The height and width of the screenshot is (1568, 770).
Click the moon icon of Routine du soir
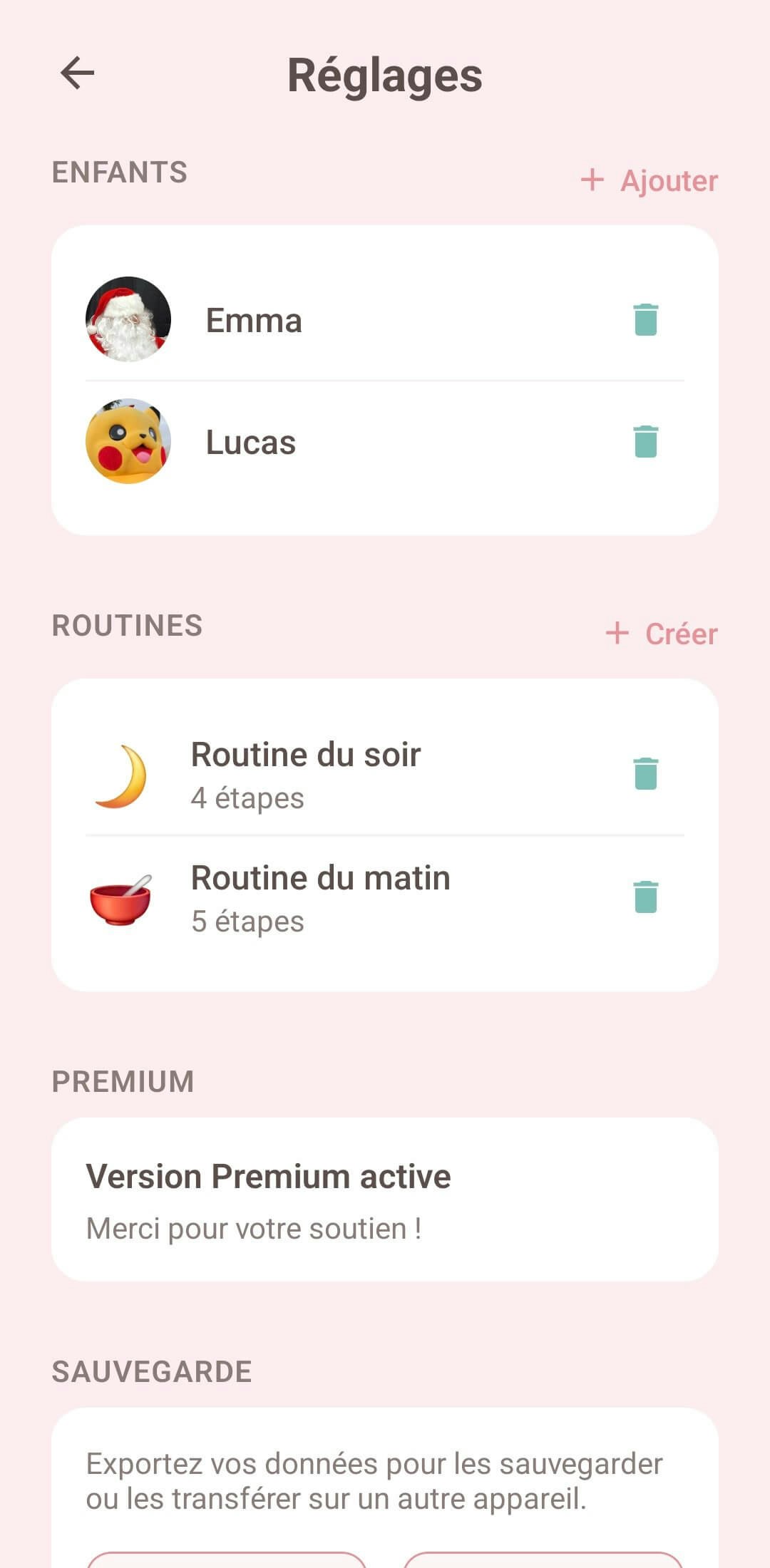coord(123,775)
